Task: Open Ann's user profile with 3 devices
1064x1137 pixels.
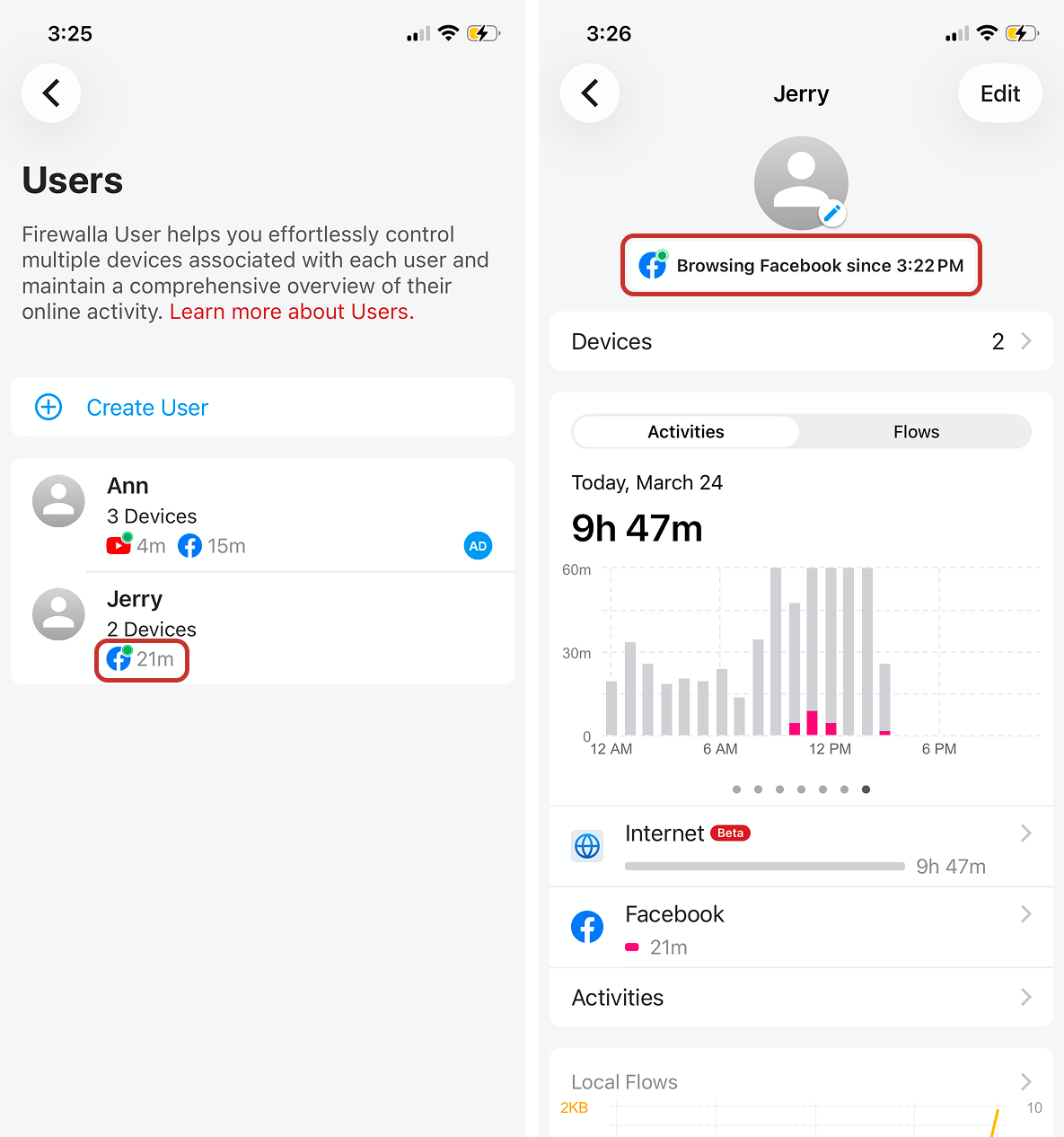Action: (x=262, y=516)
